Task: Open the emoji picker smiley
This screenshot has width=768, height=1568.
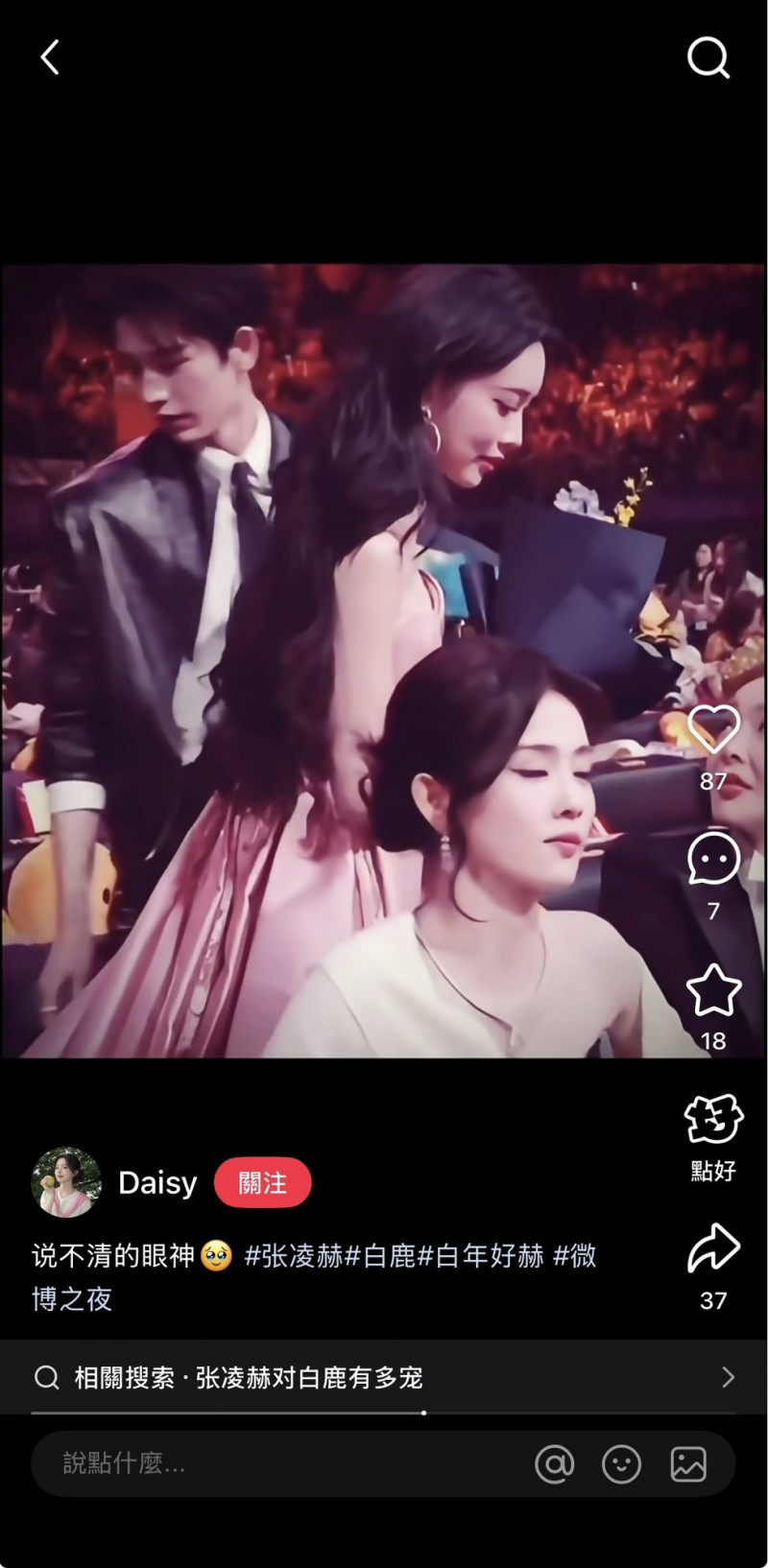Action: 621,1464
